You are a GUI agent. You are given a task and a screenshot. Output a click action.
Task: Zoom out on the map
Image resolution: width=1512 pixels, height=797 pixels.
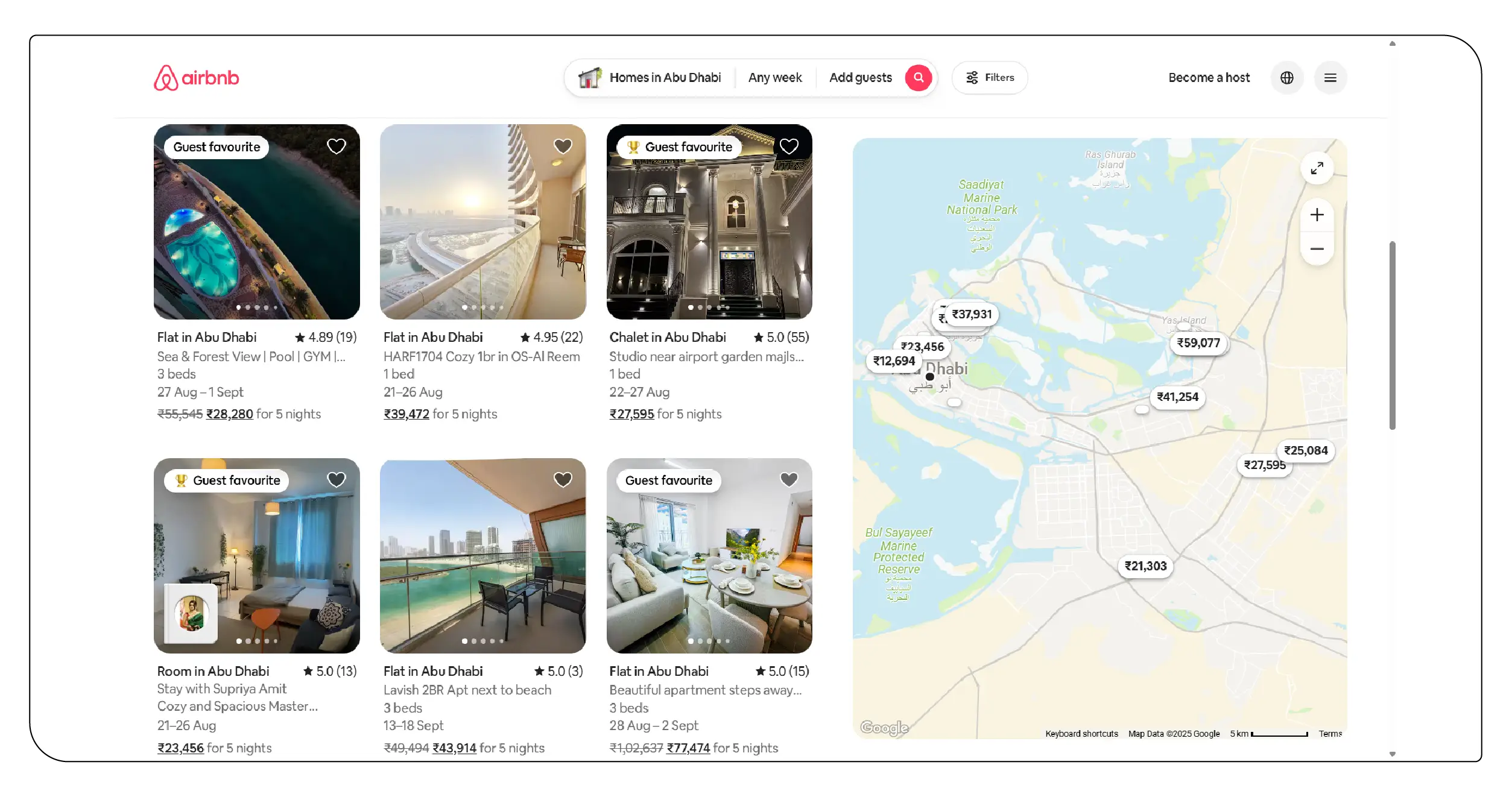1317,249
